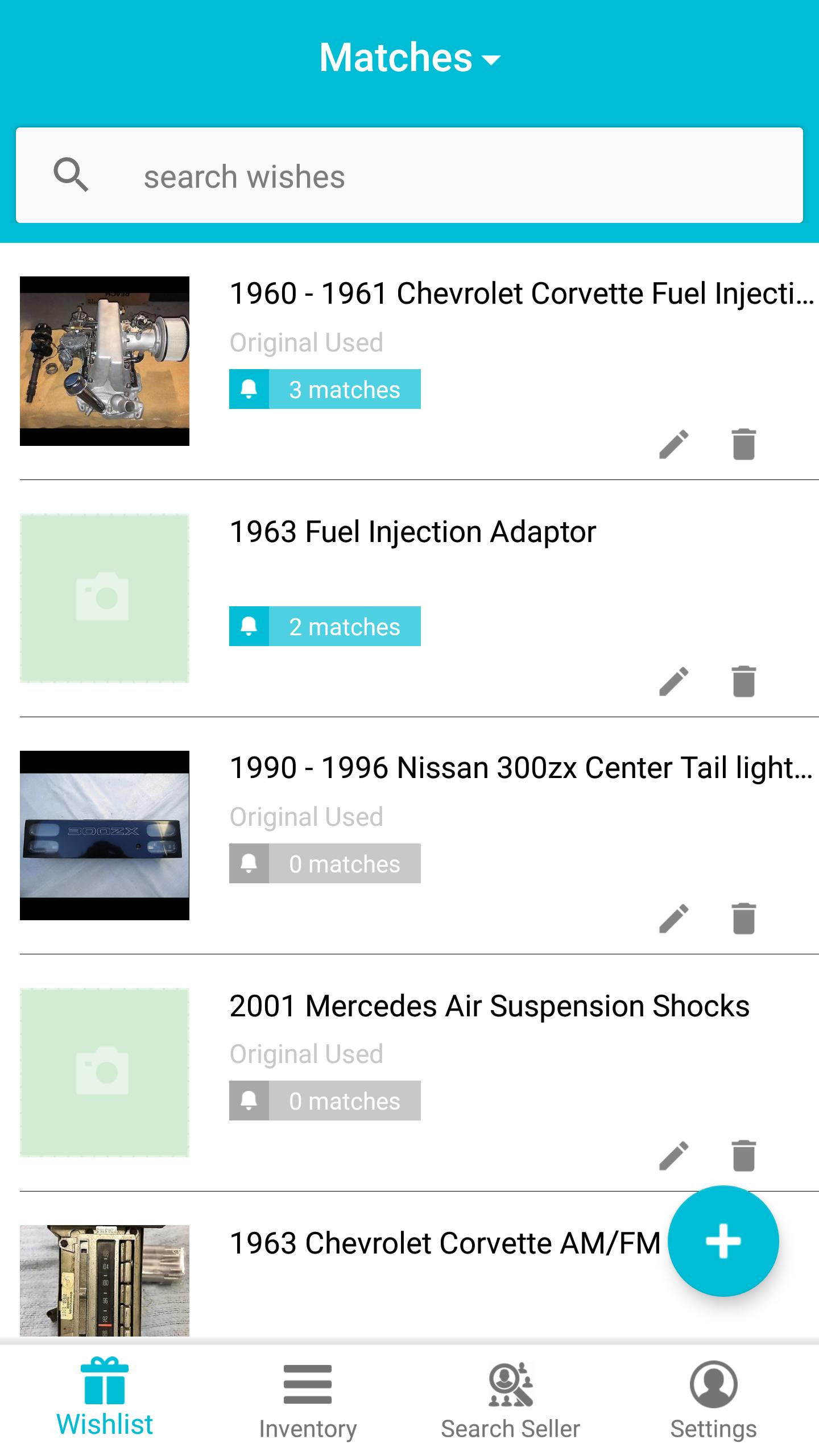This screenshot has height=1456, width=819.
Task: Open the Settings tab
Action: click(713, 1400)
